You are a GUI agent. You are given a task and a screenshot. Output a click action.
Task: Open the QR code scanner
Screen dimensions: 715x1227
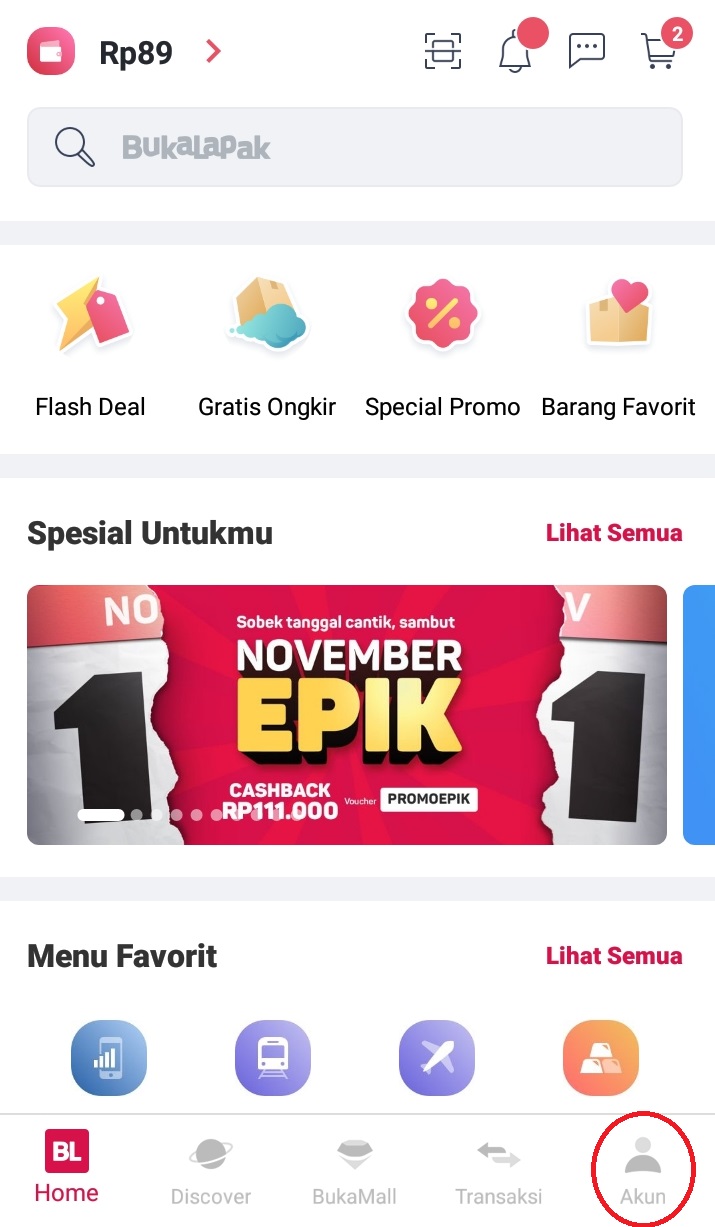click(443, 51)
